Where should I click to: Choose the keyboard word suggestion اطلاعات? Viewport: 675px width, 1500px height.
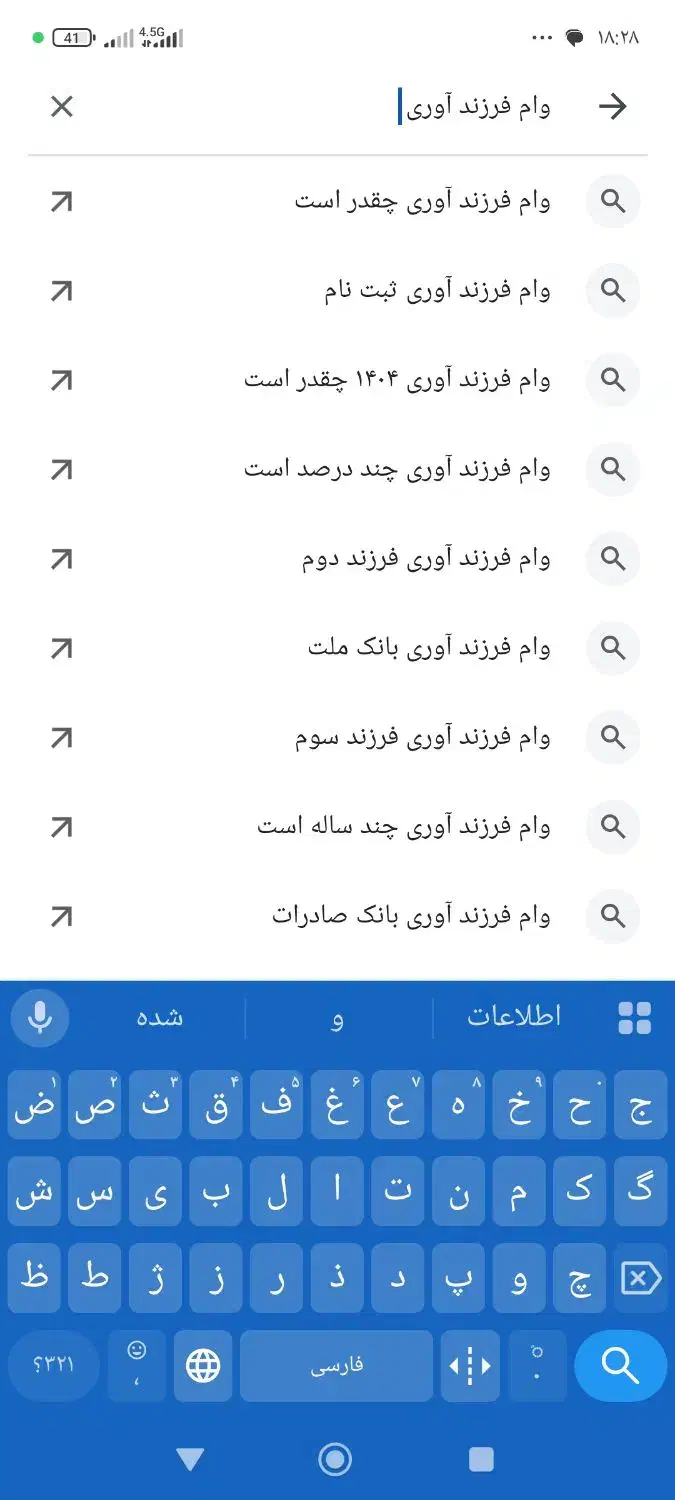(x=514, y=1017)
